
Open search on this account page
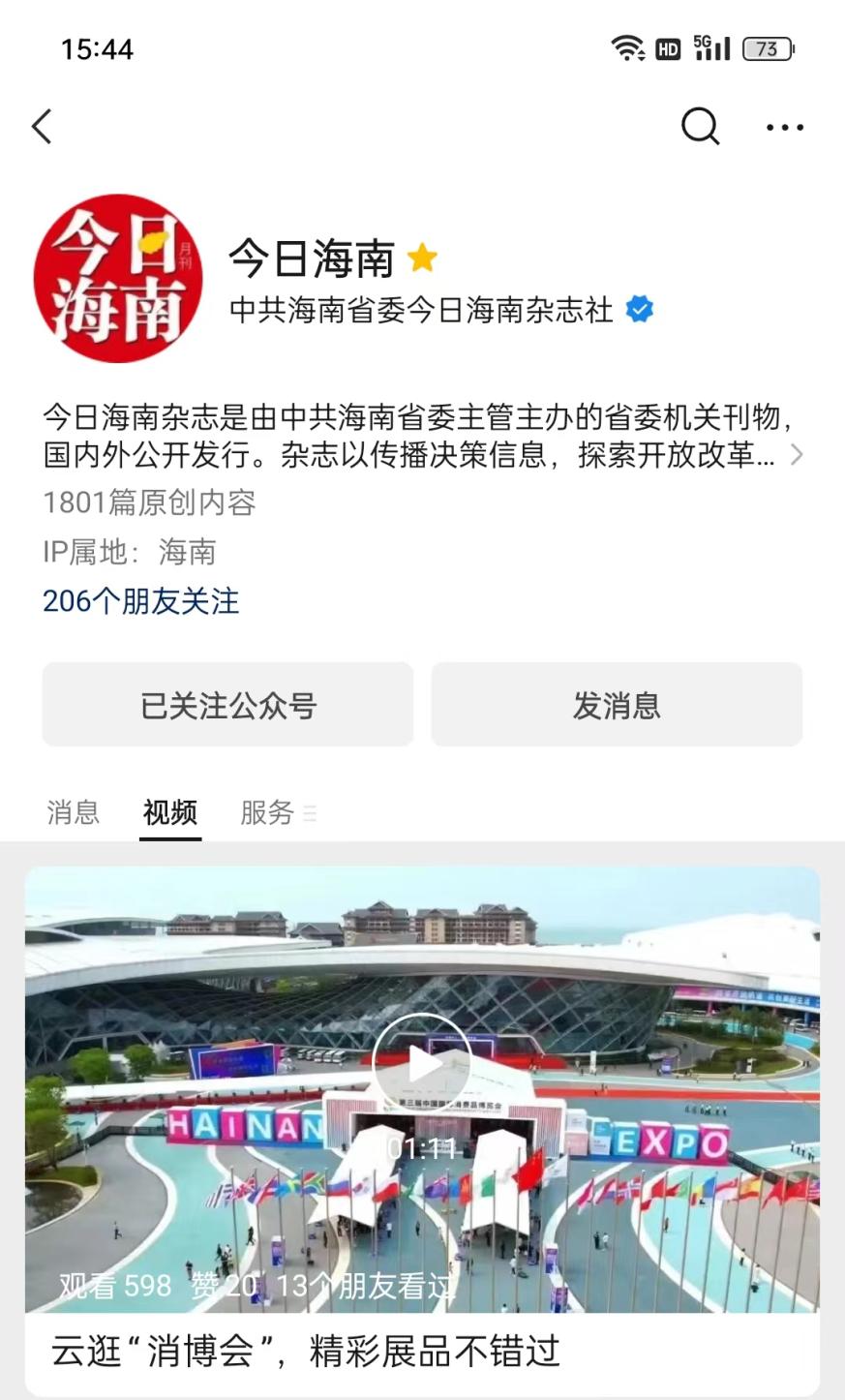coord(700,126)
